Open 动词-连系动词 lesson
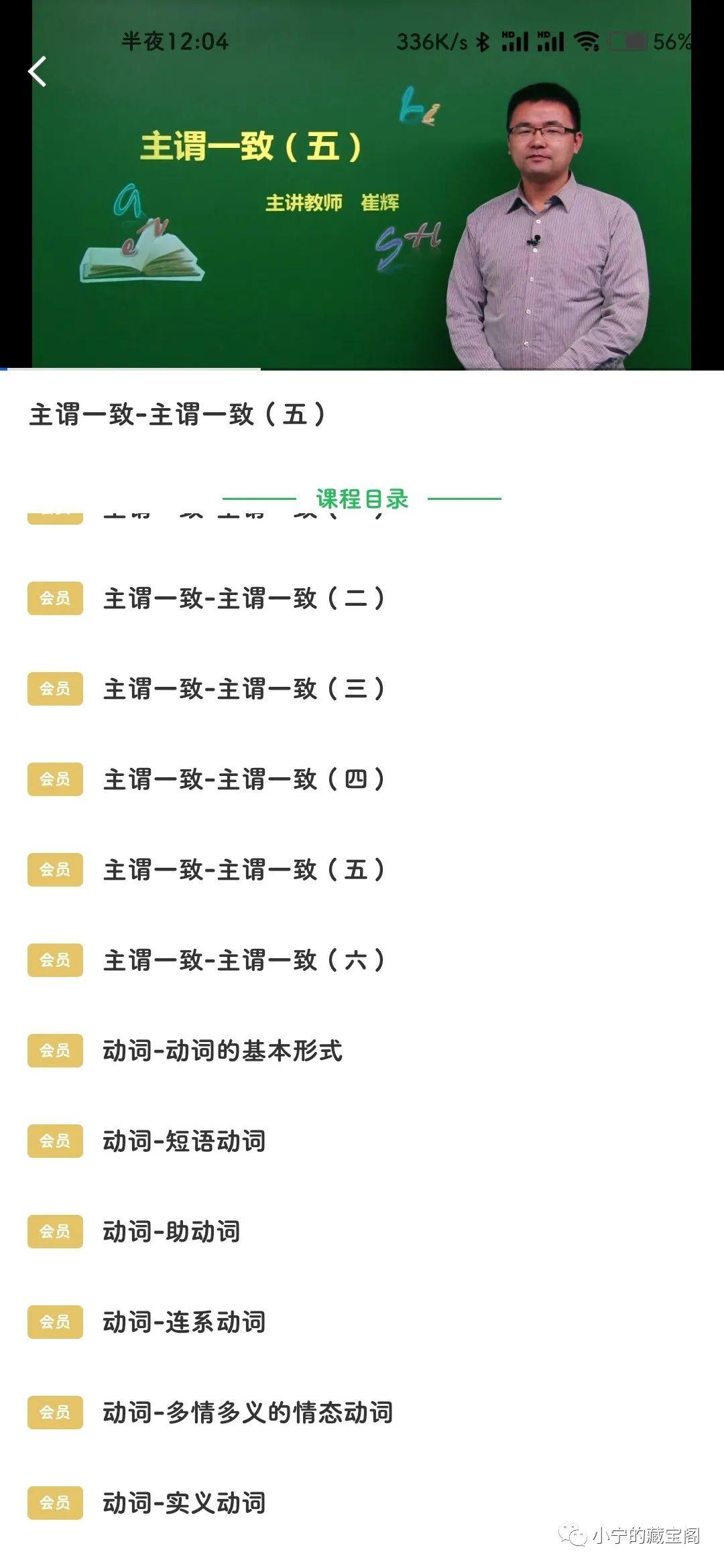Screen dimensions: 724x1568 pos(362,1322)
